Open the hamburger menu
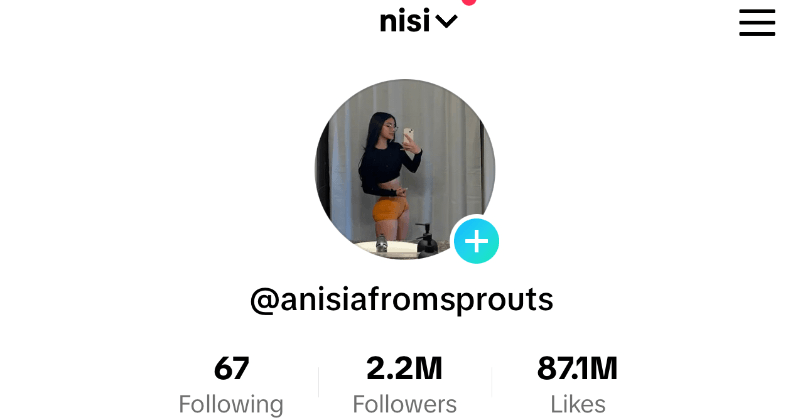Viewport: 810px width, 420px height. pos(757,23)
